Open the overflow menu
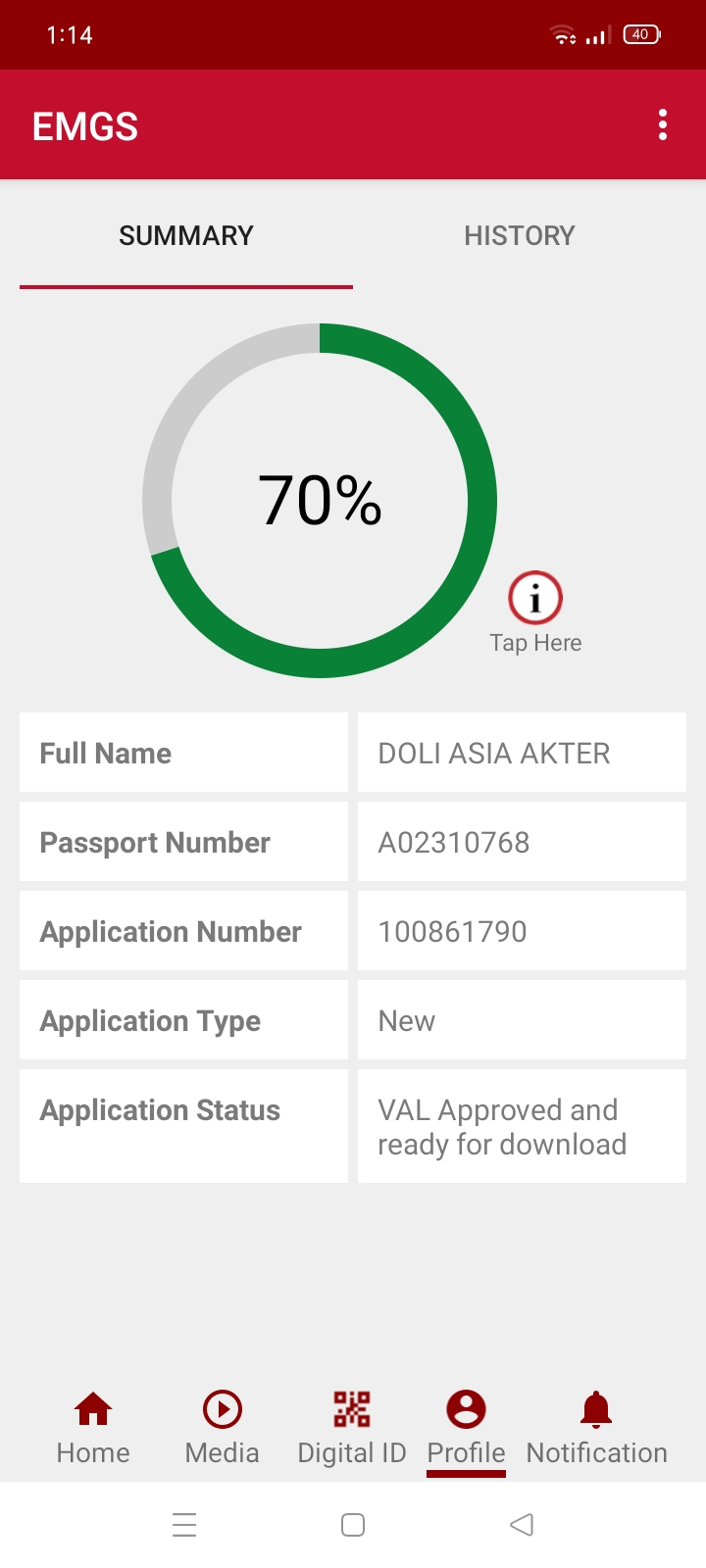This screenshot has height=1568, width=706. point(663,124)
